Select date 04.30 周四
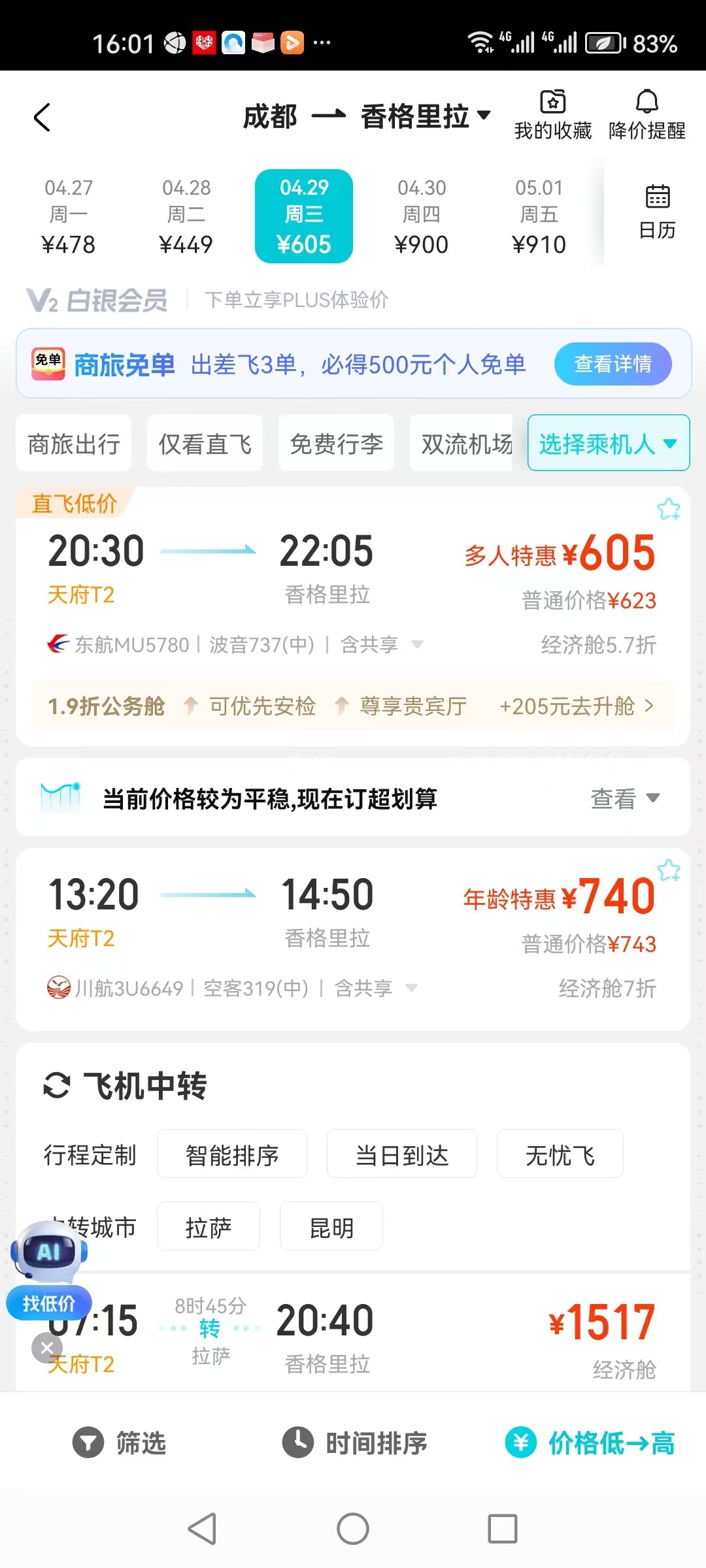This screenshot has width=706, height=1568. (x=422, y=216)
